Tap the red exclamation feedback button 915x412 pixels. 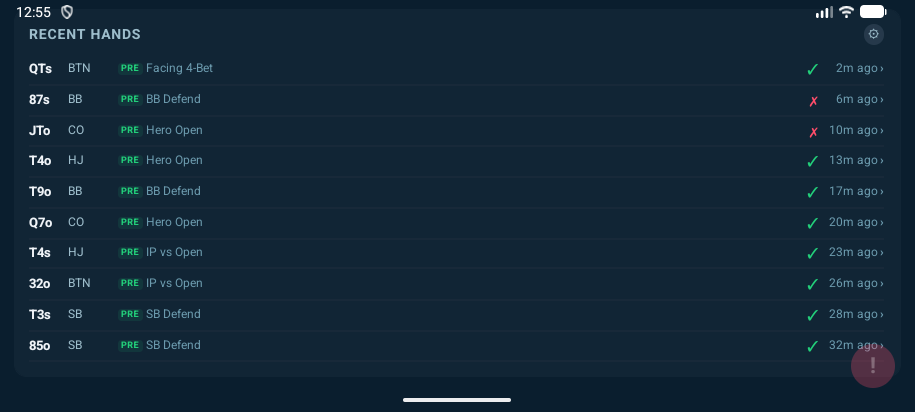pos(872,366)
